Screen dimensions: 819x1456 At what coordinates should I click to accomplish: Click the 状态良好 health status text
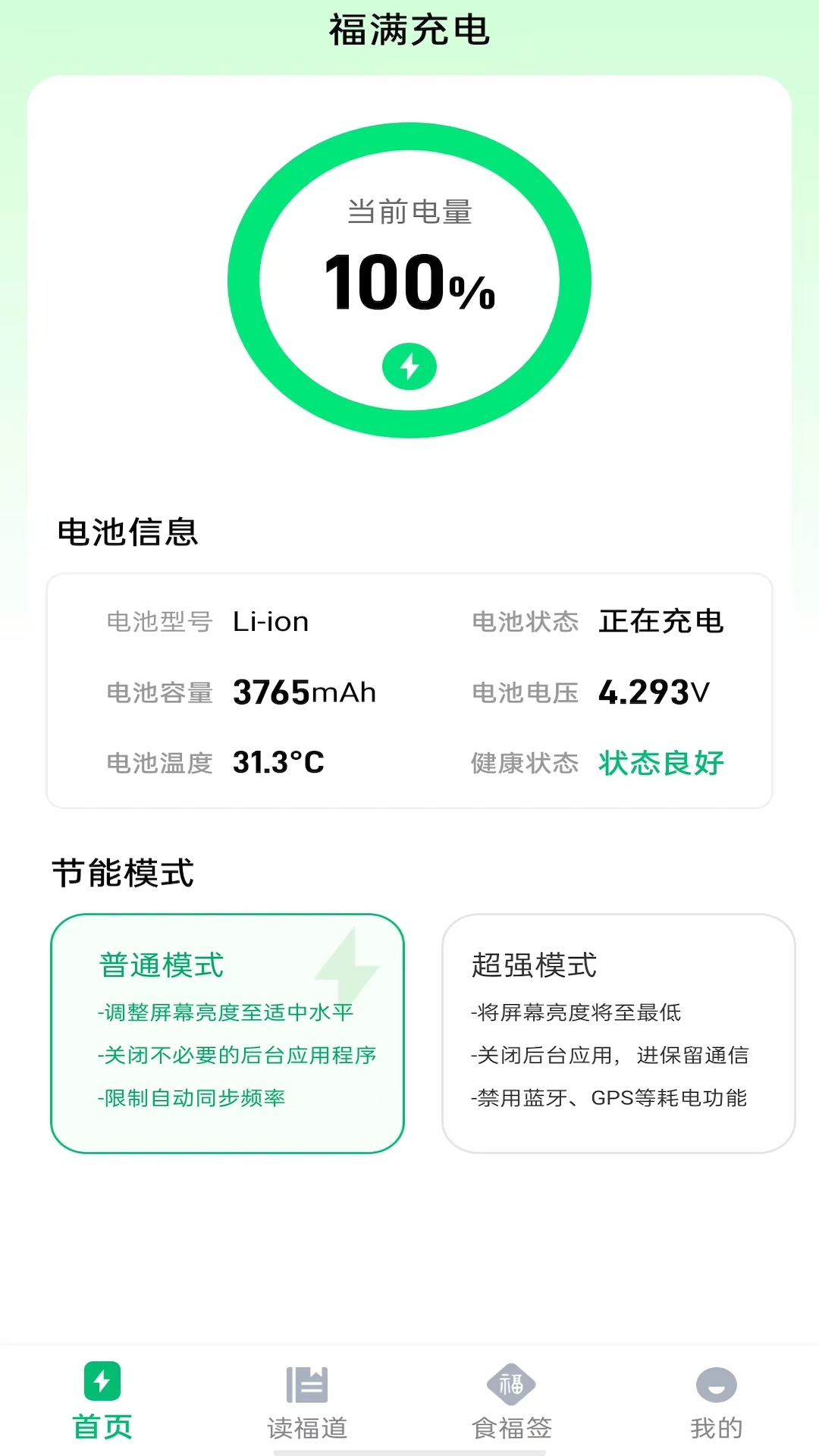click(661, 764)
